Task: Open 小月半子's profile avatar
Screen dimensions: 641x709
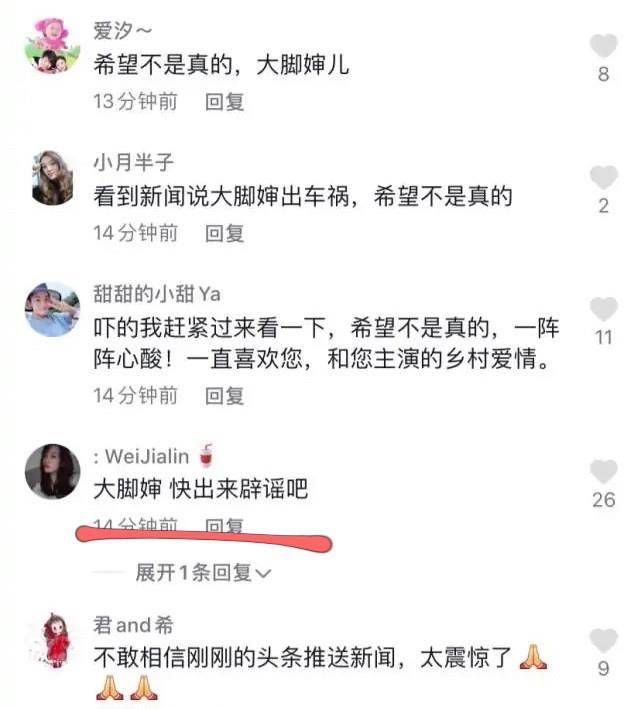Action: pos(52,178)
